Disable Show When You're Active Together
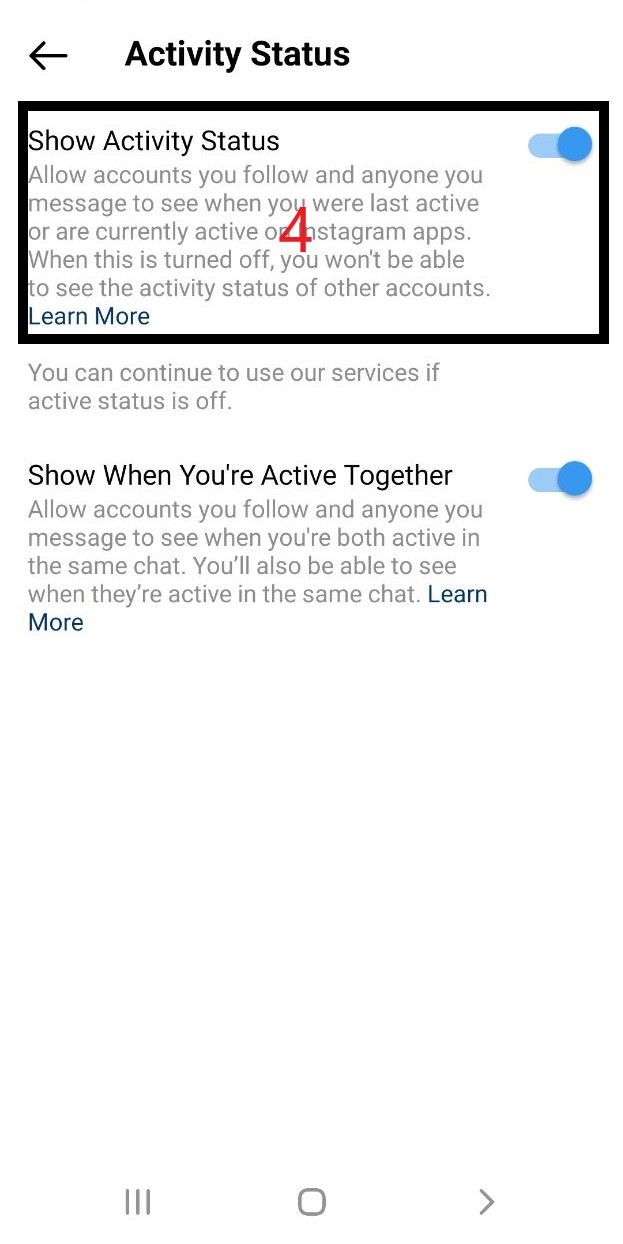The height and width of the screenshot is (1244, 623). (x=560, y=479)
